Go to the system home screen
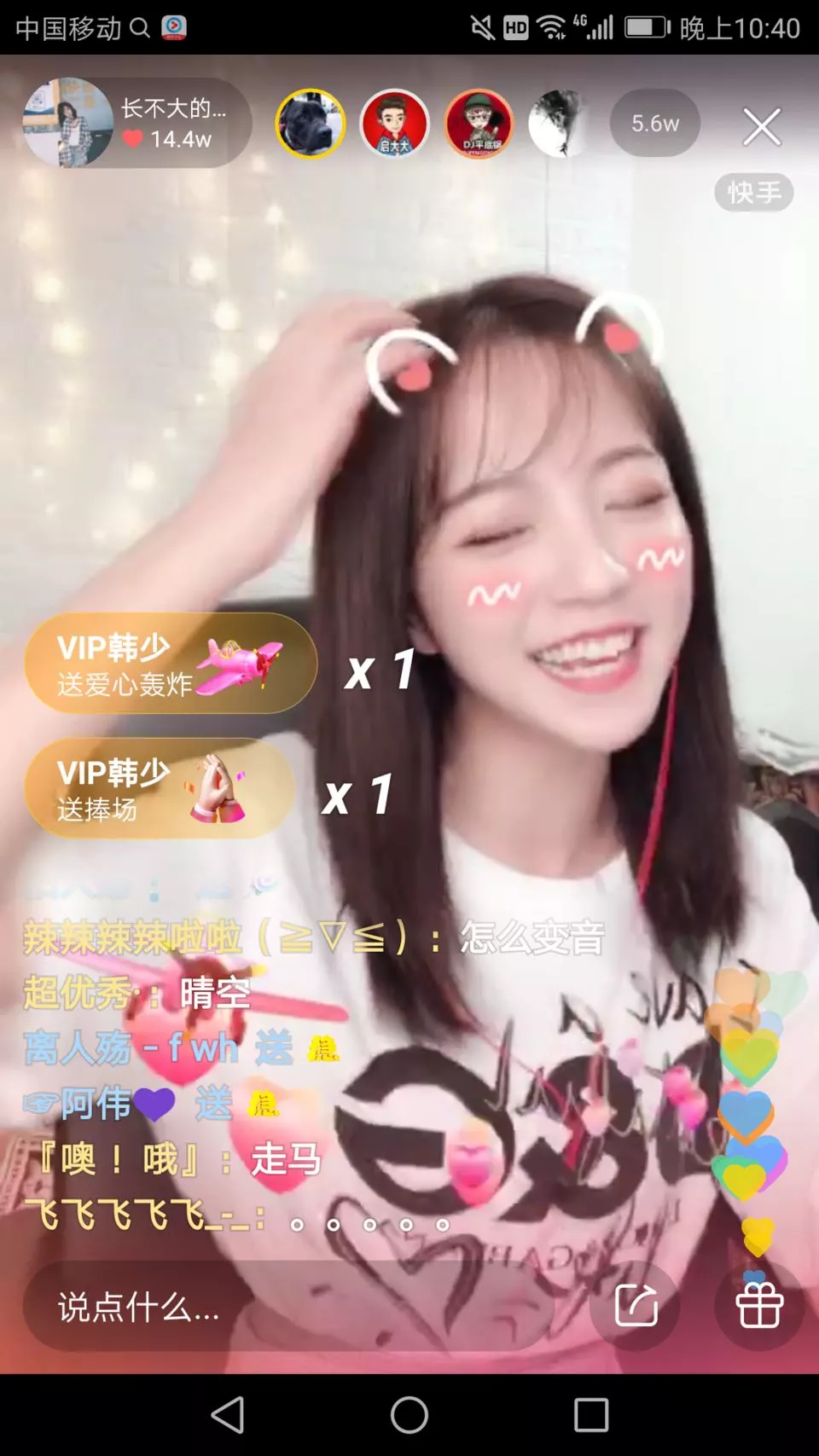 409,1415
